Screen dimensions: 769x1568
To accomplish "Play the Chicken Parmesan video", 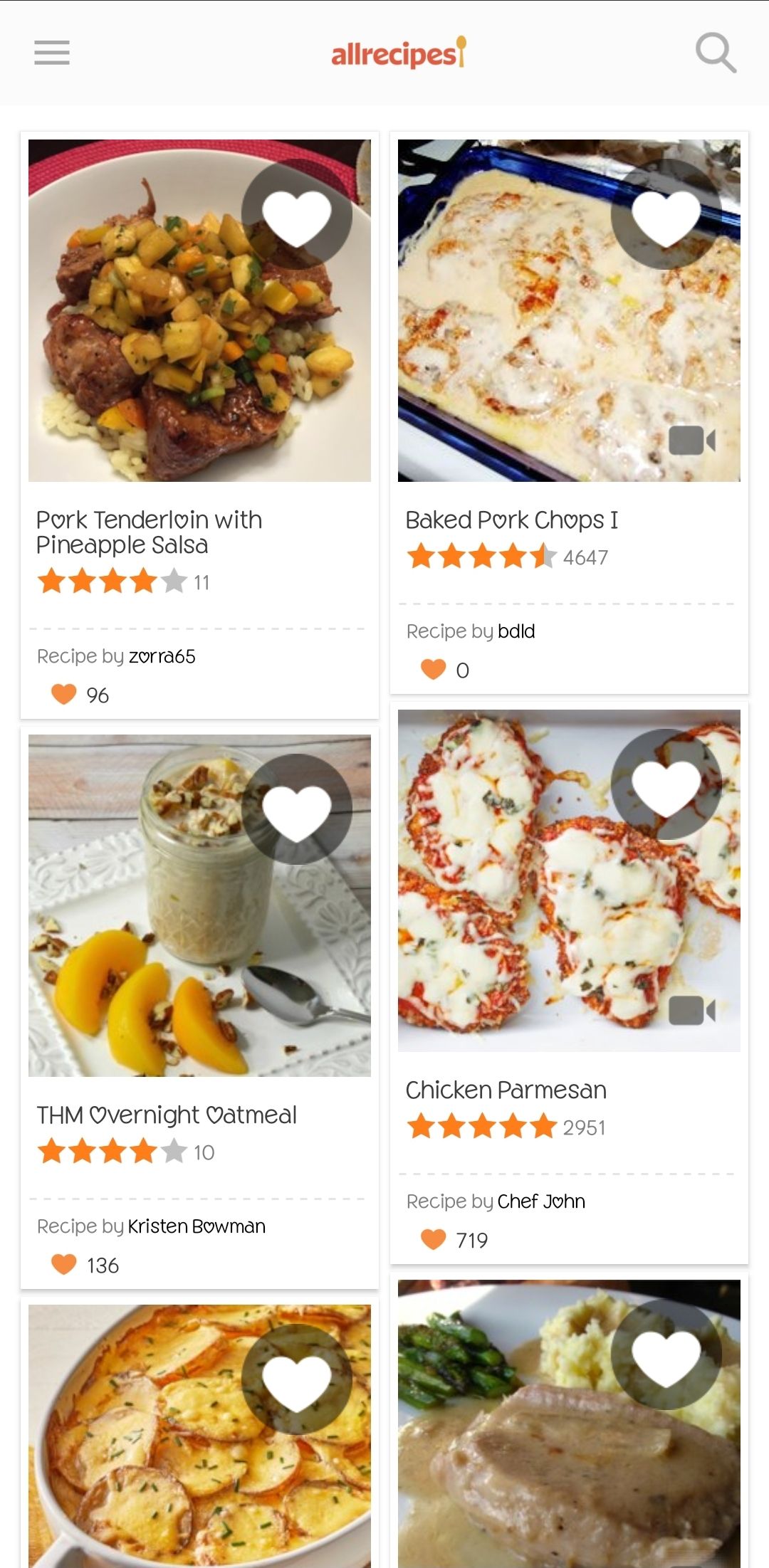I will click(x=693, y=1010).
